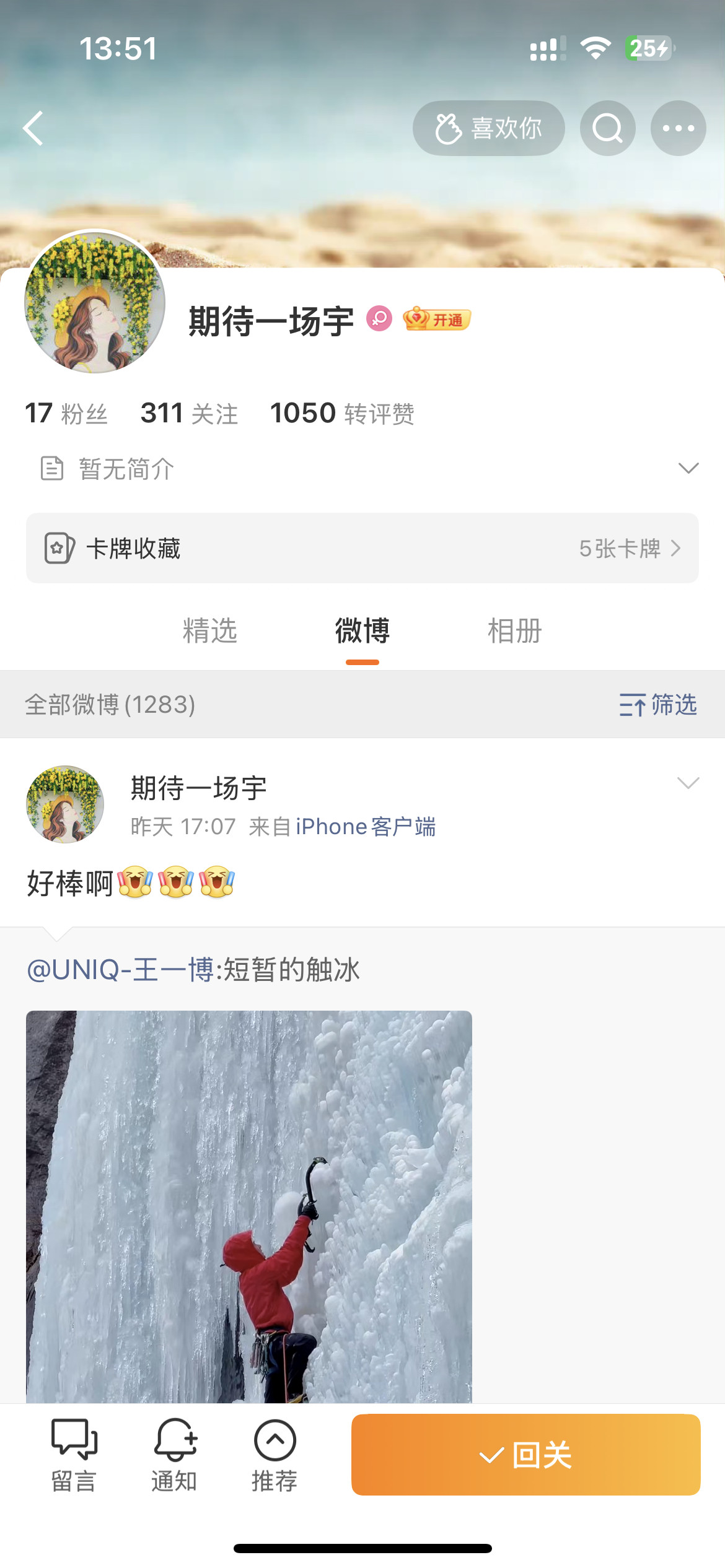Switch to the 精选 tab
Viewport: 725px width, 1568px height.
pyautogui.click(x=211, y=631)
